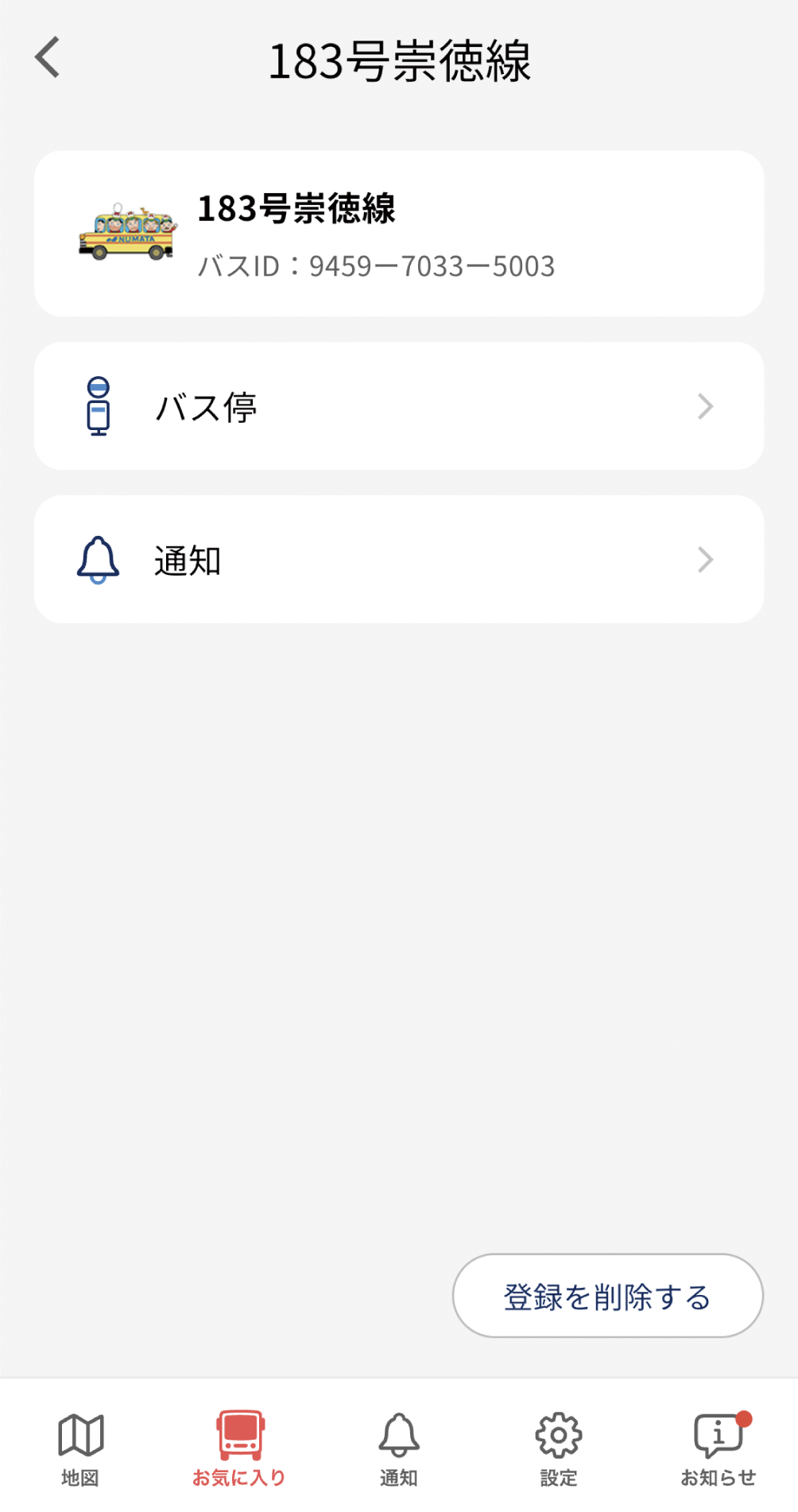This screenshot has width=798, height=1512.
Task: Click the bell icon beside 通知
Action: point(99,559)
